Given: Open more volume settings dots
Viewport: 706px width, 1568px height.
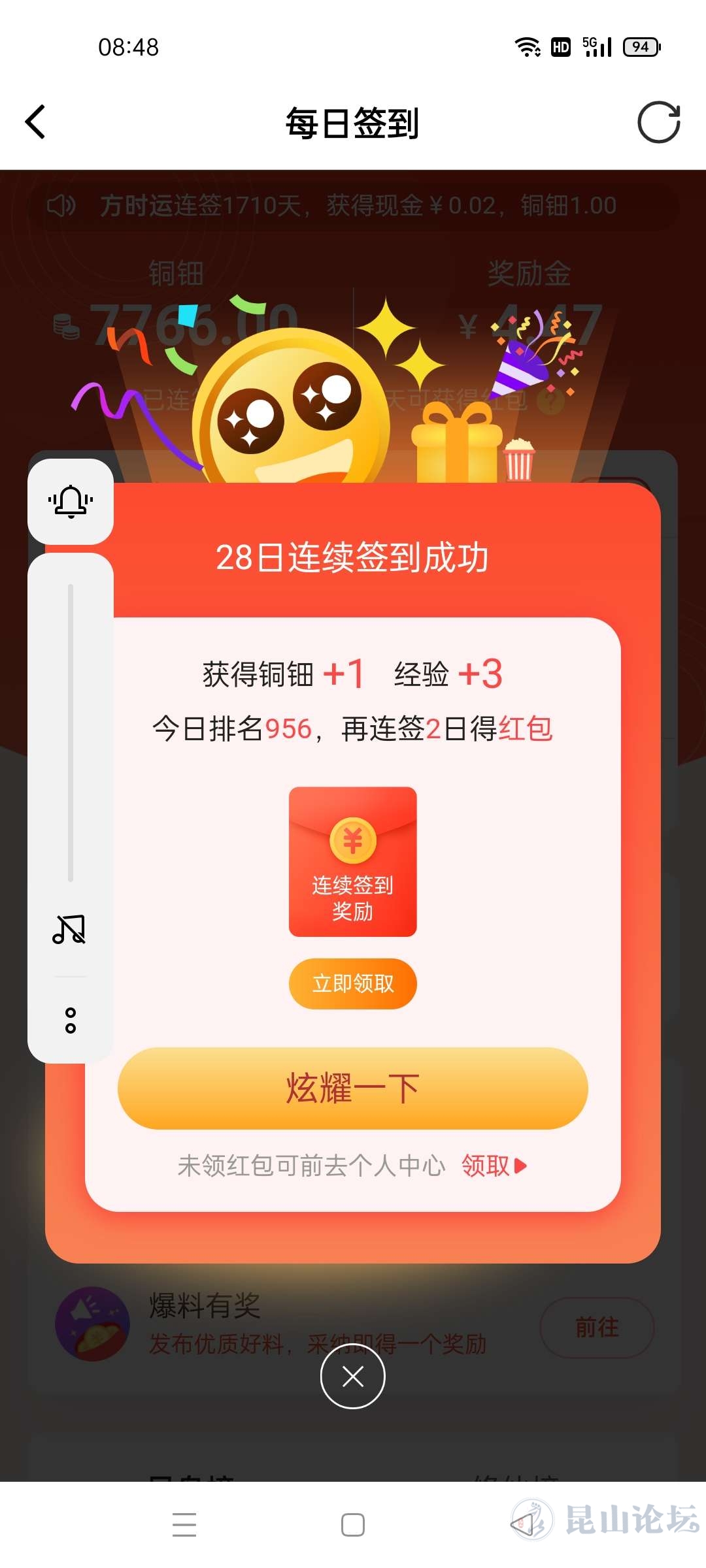Looking at the screenshot, I should 71,1021.
